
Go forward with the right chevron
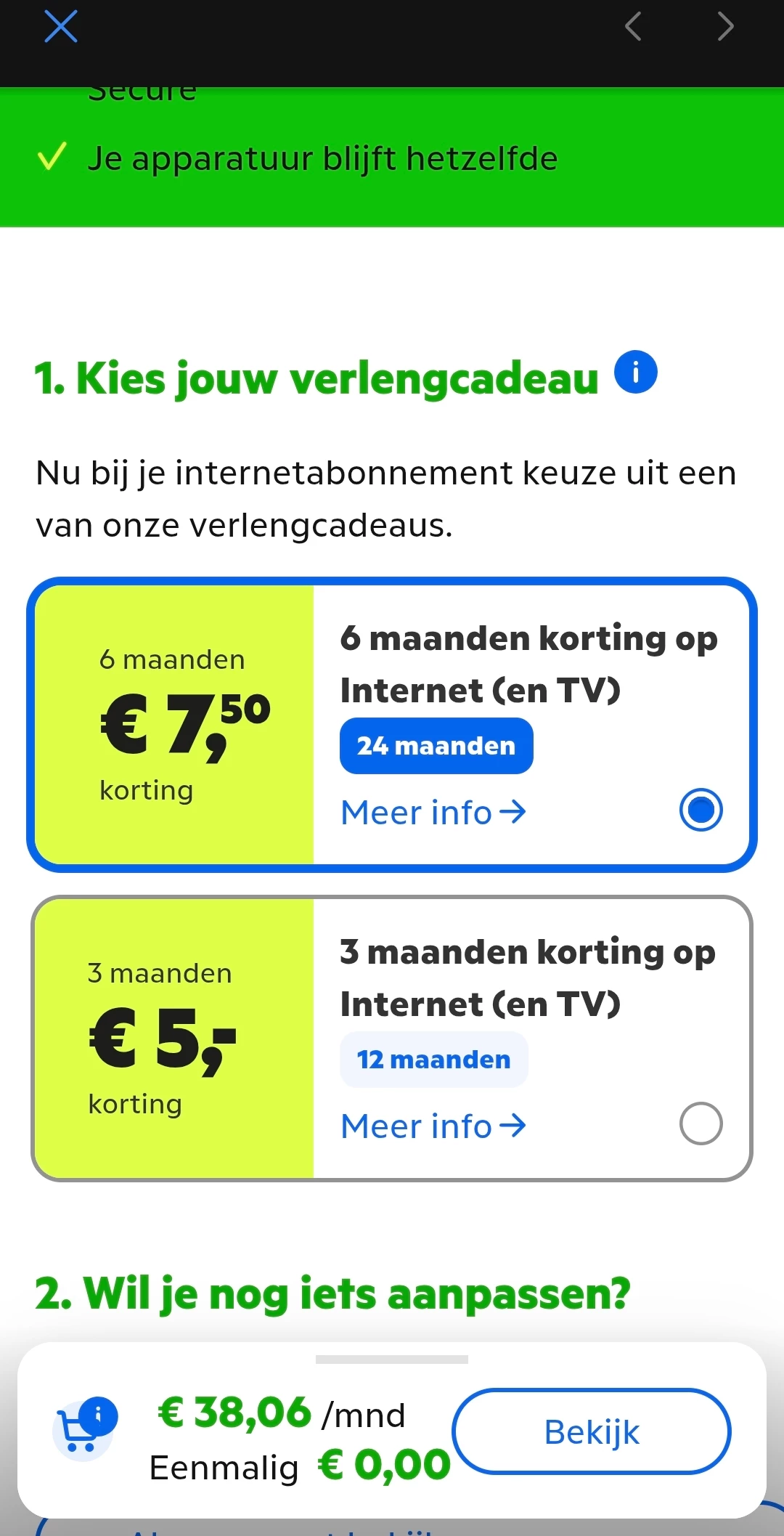725,27
